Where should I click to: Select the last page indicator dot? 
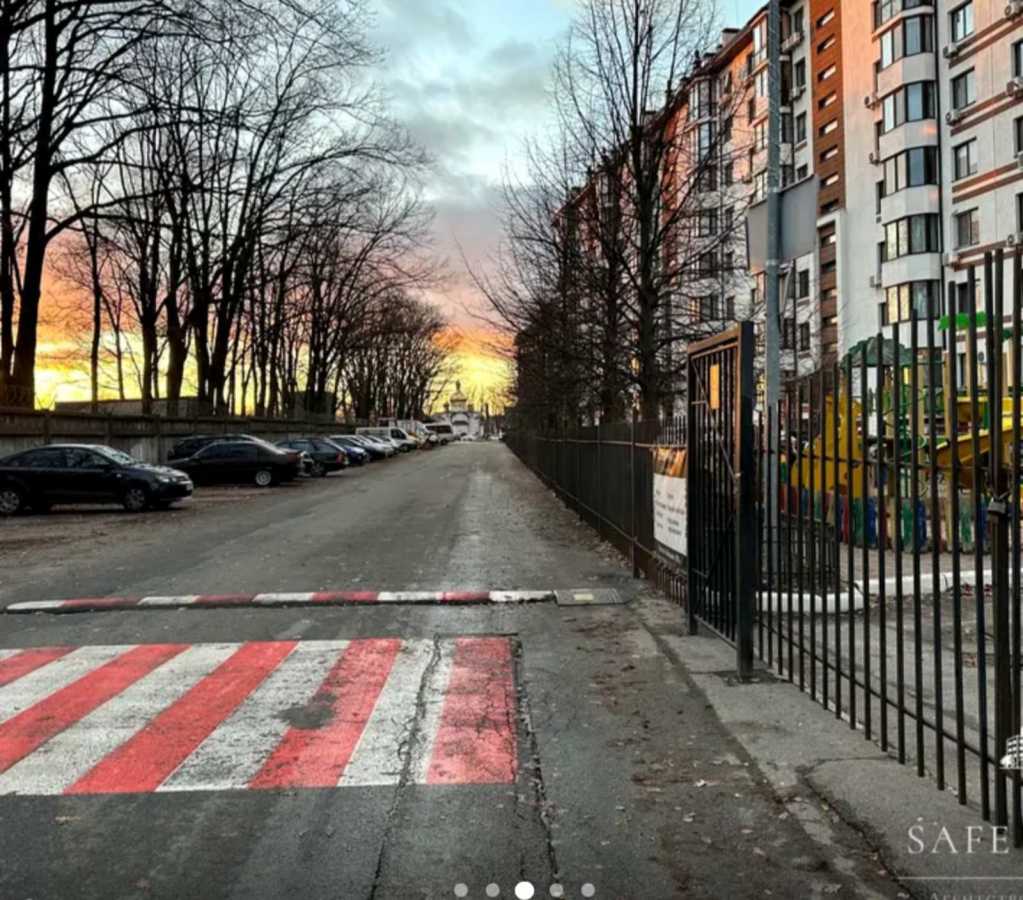click(588, 890)
